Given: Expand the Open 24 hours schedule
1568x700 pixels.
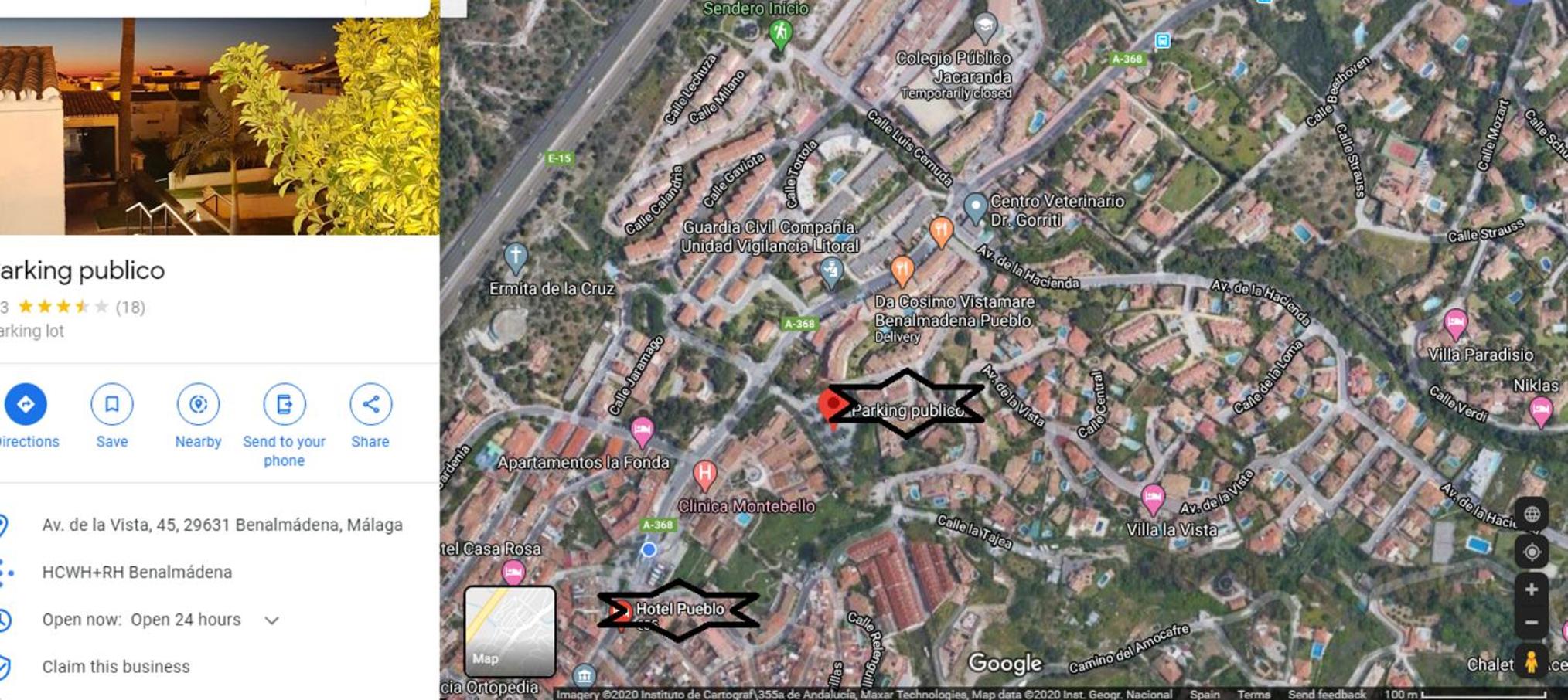Looking at the screenshot, I should pyautogui.click(x=271, y=620).
